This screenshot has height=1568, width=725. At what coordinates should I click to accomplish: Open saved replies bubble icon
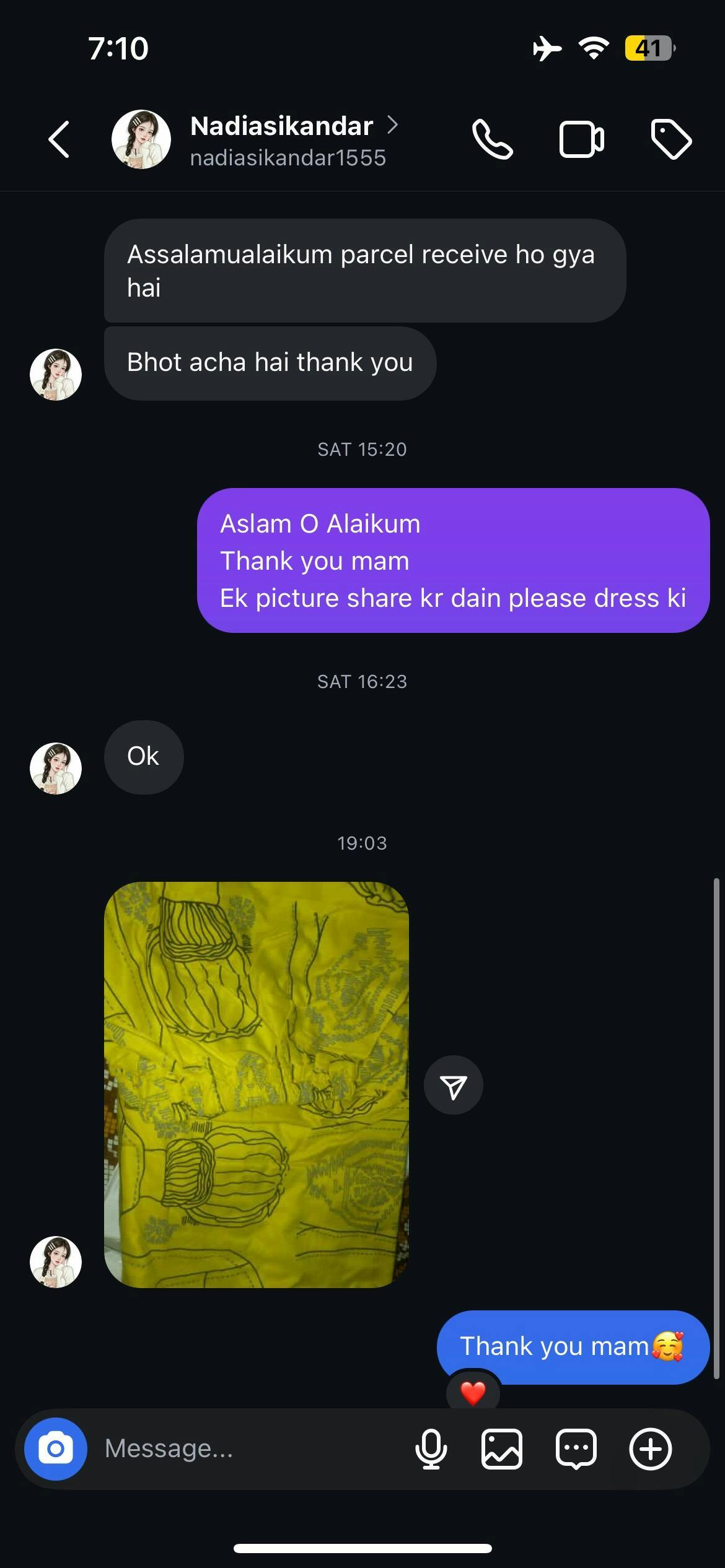(x=576, y=1449)
